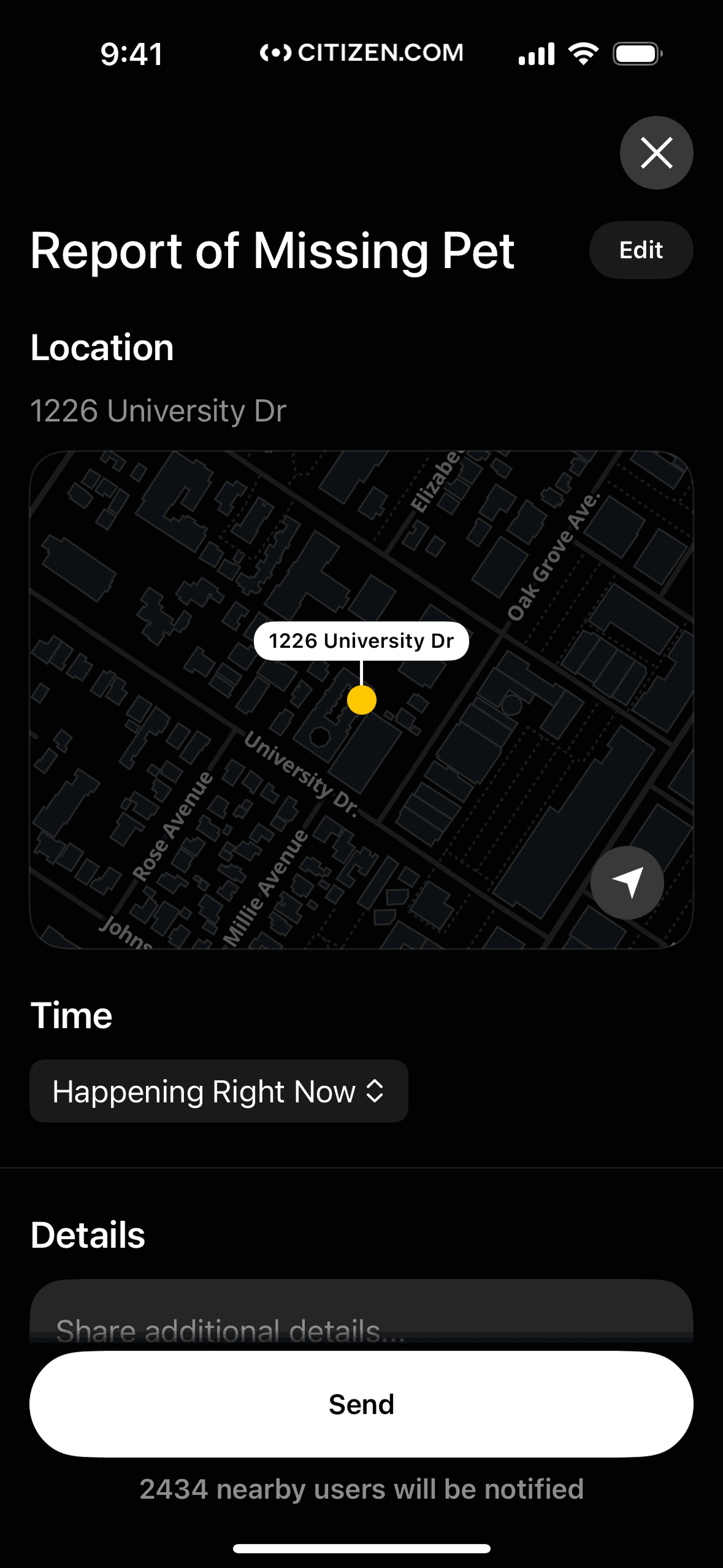Close the missing pet report
723x1568 pixels.
pyautogui.click(x=656, y=153)
